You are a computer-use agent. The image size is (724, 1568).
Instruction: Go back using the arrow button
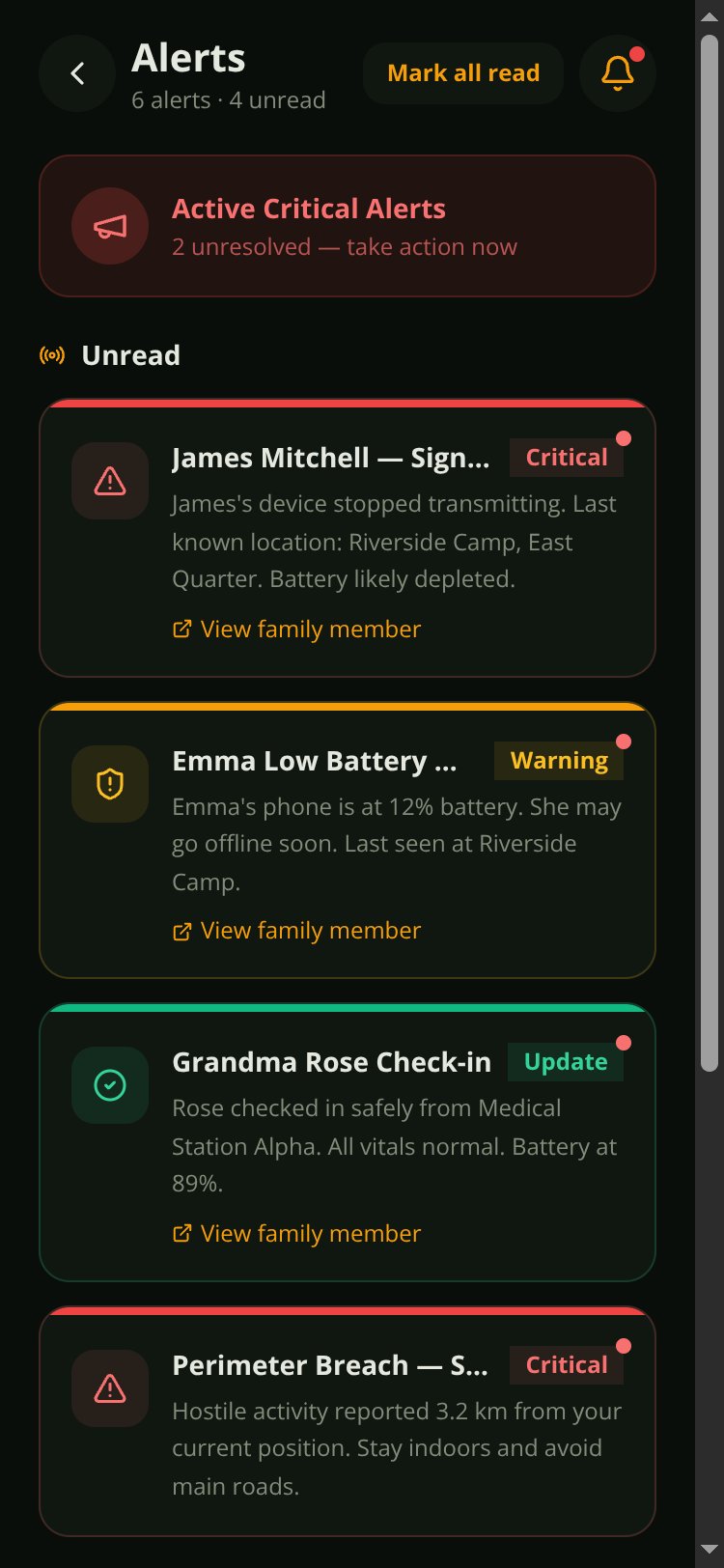tap(77, 73)
